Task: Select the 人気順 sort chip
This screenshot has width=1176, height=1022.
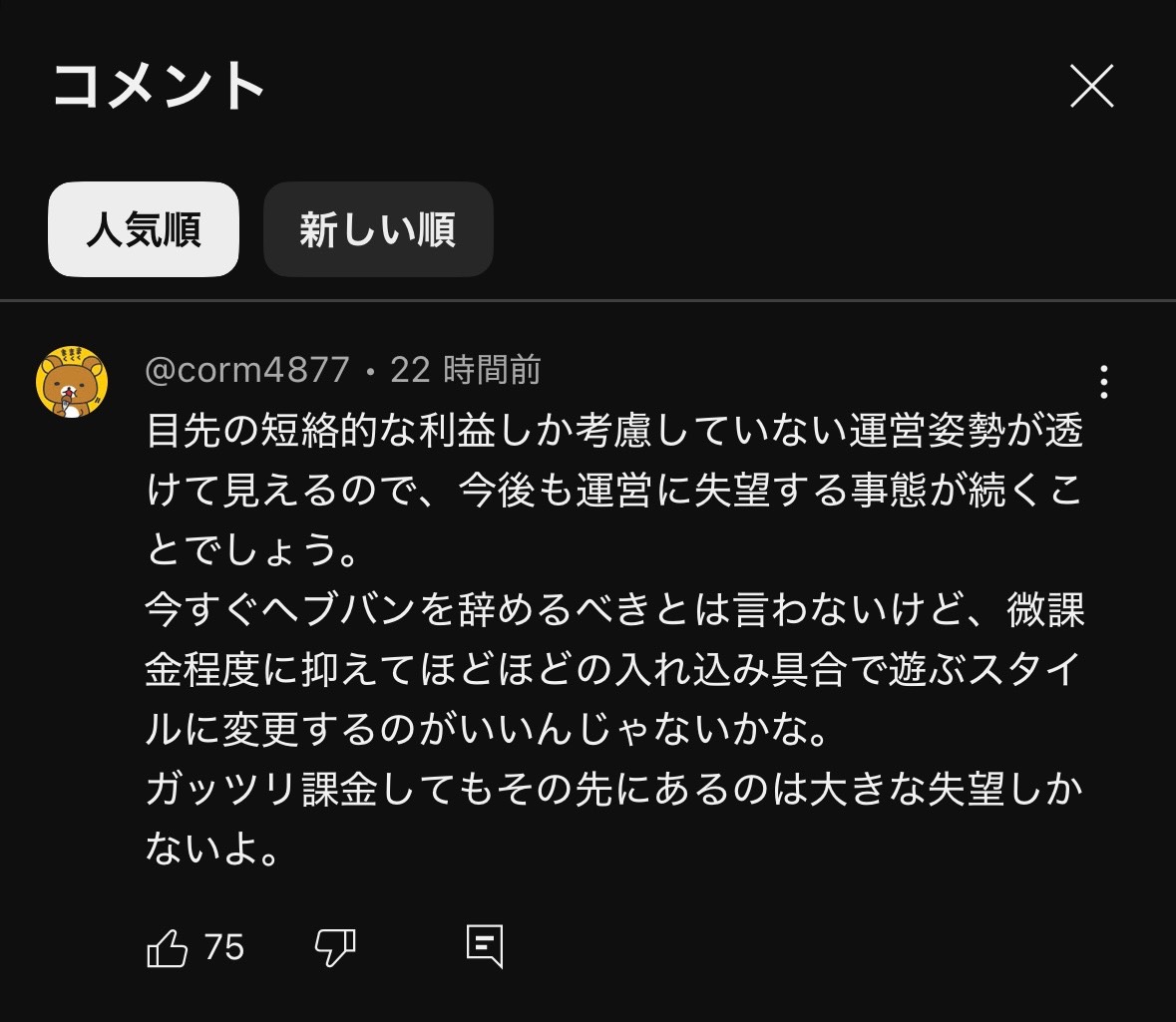Action: pos(144,229)
